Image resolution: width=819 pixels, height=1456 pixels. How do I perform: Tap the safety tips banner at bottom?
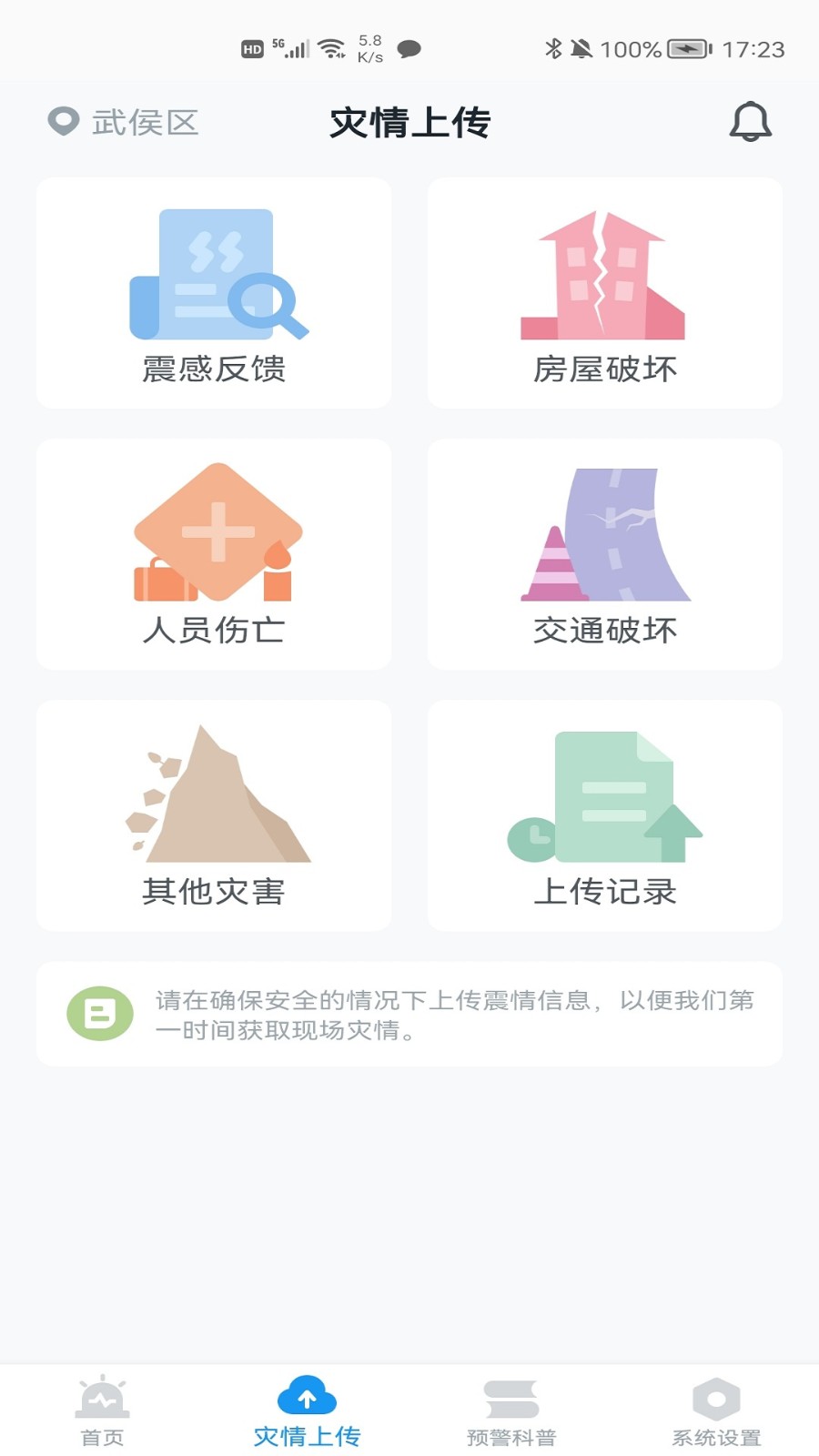(x=409, y=1013)
